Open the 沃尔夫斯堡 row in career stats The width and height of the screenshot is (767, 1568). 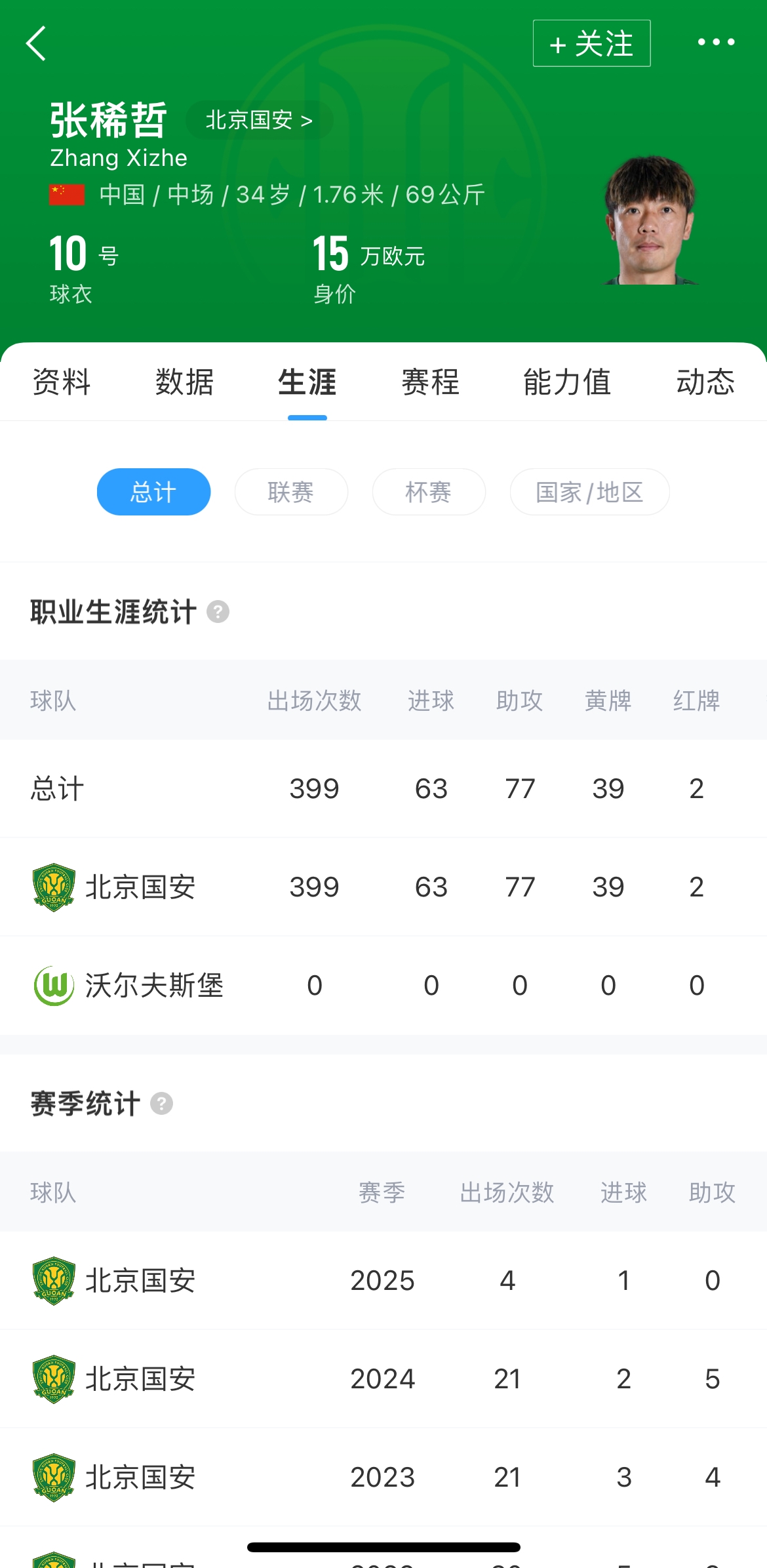(x=383, y=986)
